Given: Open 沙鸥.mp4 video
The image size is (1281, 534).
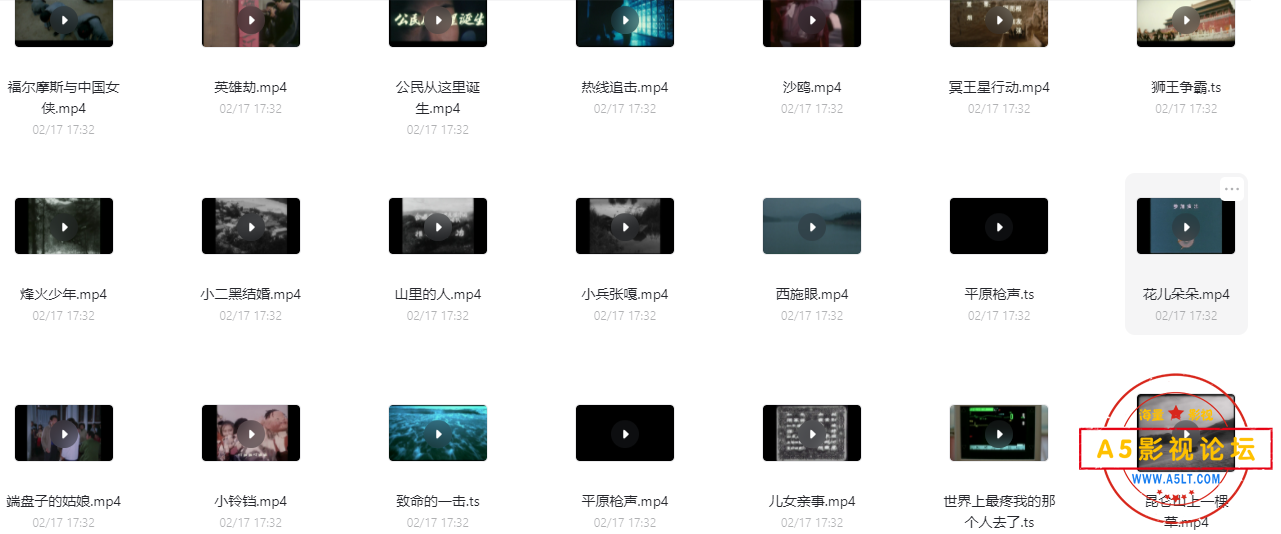Looking at the screenshot, I should tap(812, 20).
